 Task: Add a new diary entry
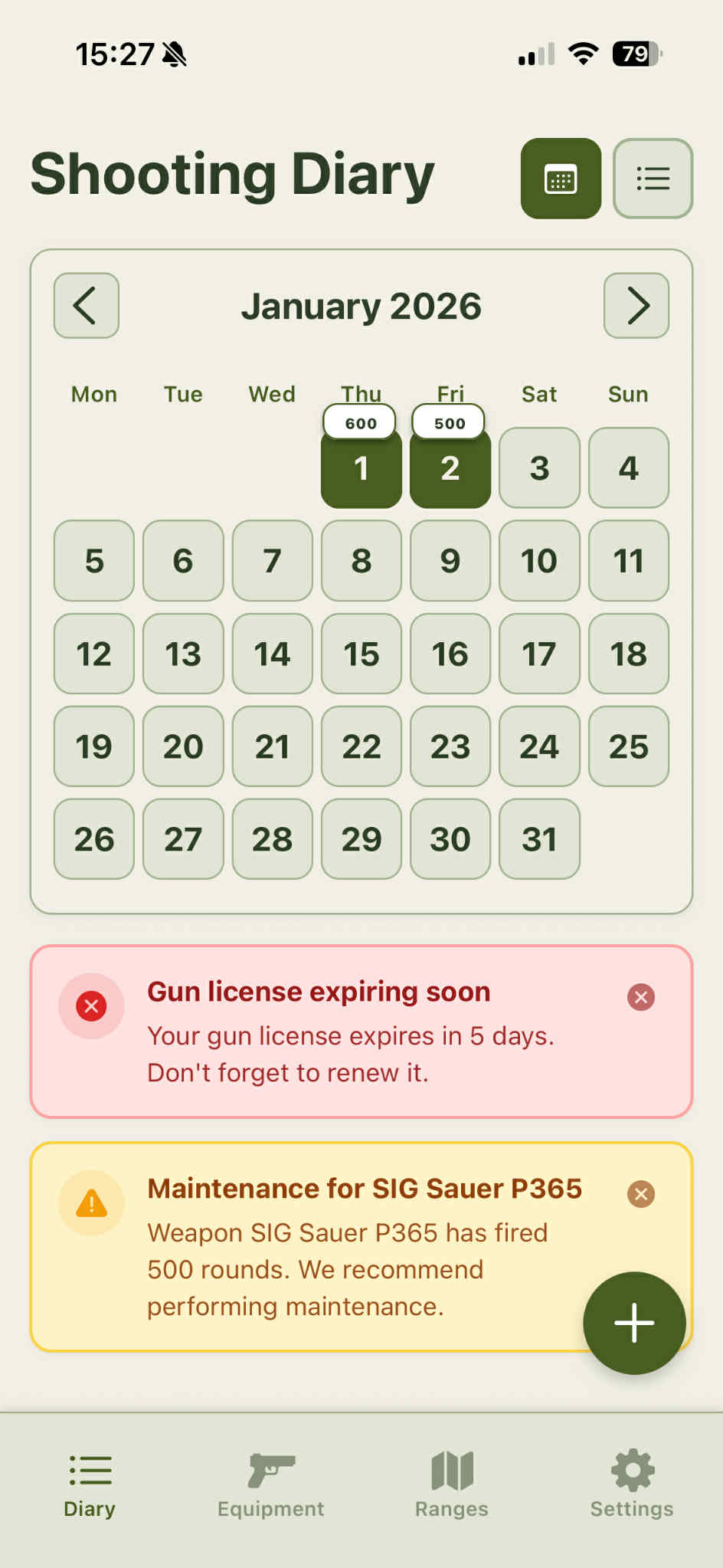coord(633,1323)
